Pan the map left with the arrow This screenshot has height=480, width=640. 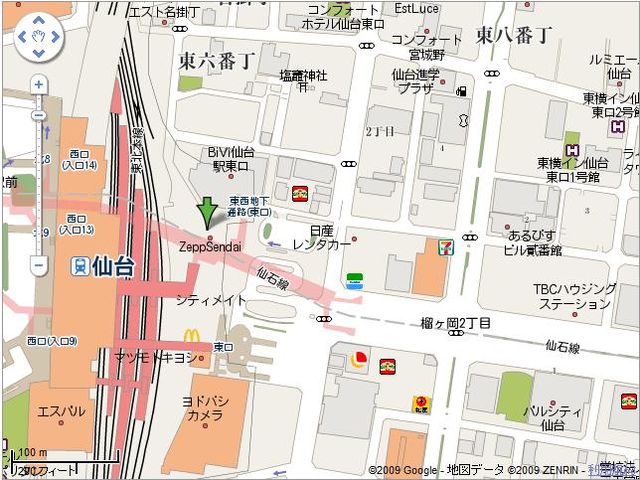[x=23, y=37]
